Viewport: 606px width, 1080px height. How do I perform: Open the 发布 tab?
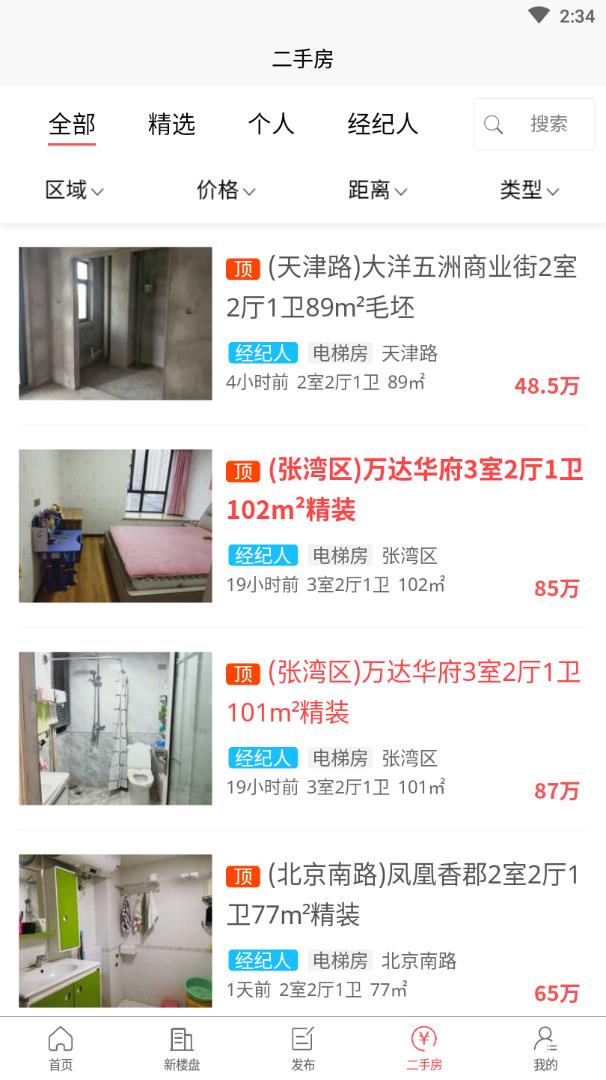point(303,1048)
